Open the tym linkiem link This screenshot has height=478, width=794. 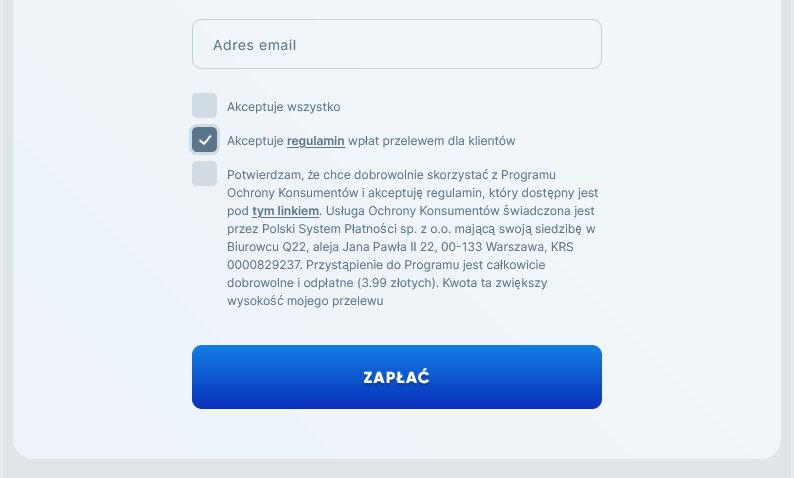pos(285,211)
